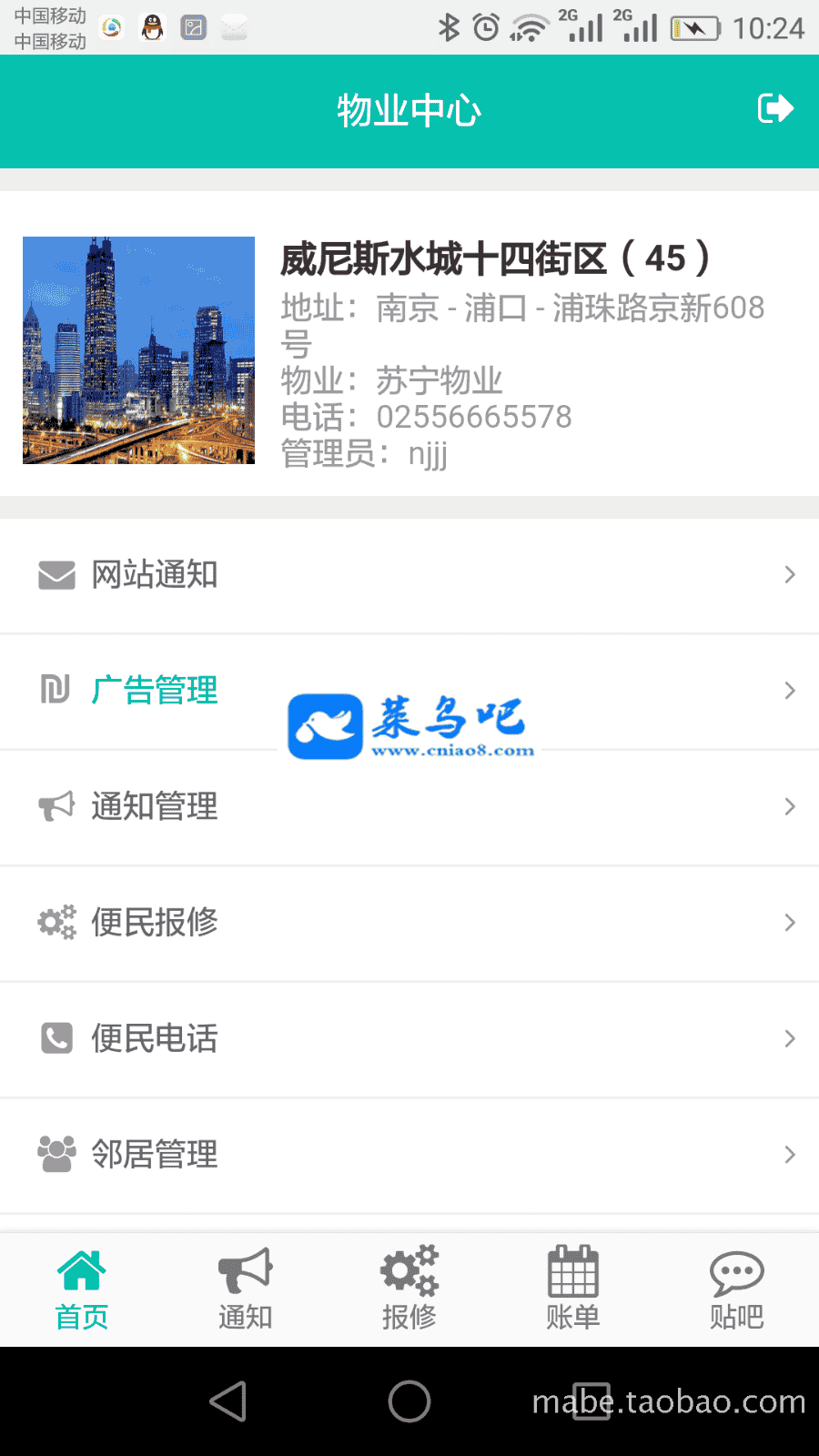Switch to the 首页 tab
The width and height of the screenshot is (819, 1456).
coord(82,1289)
